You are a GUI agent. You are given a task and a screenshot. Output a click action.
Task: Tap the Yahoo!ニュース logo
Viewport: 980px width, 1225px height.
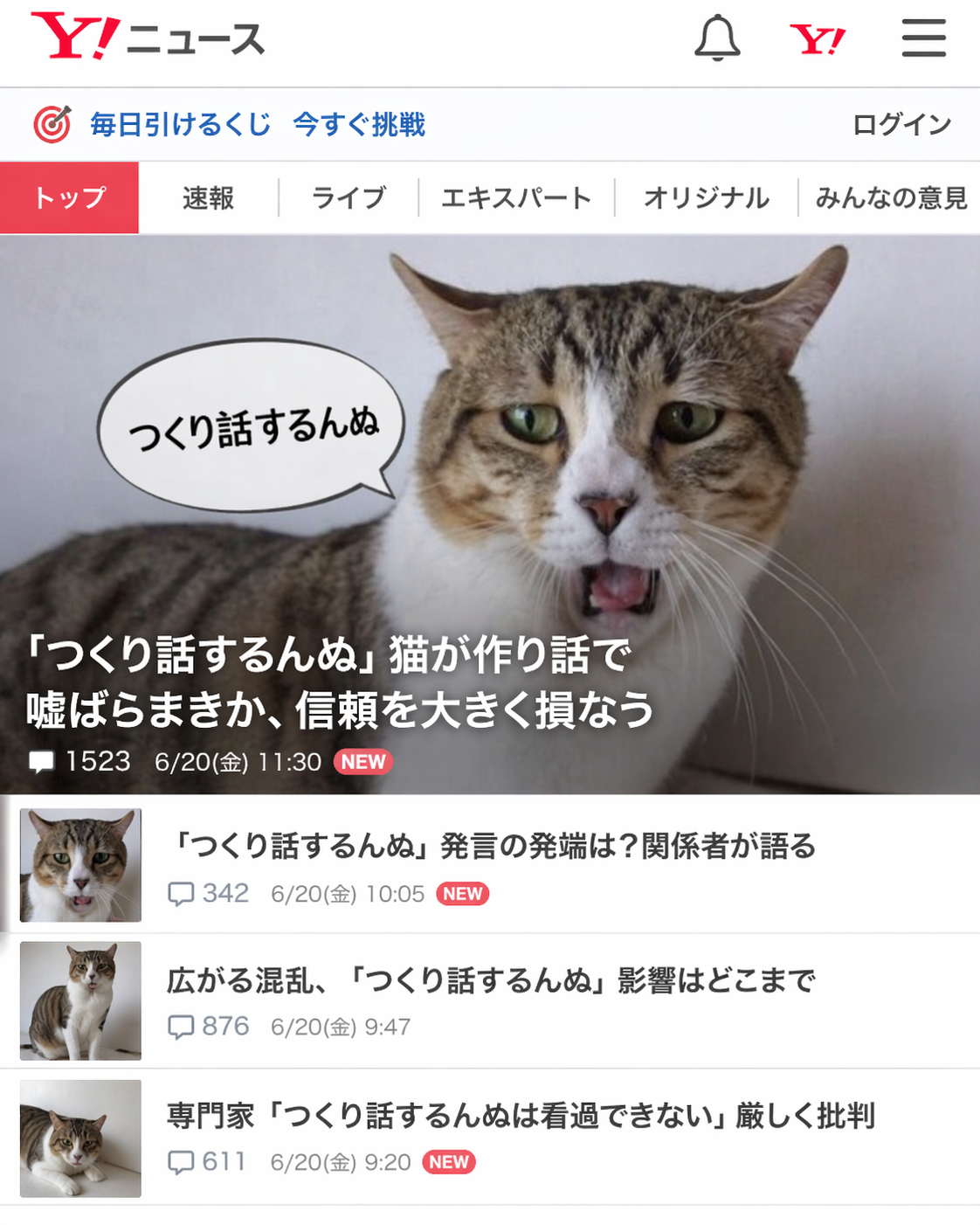148,38
